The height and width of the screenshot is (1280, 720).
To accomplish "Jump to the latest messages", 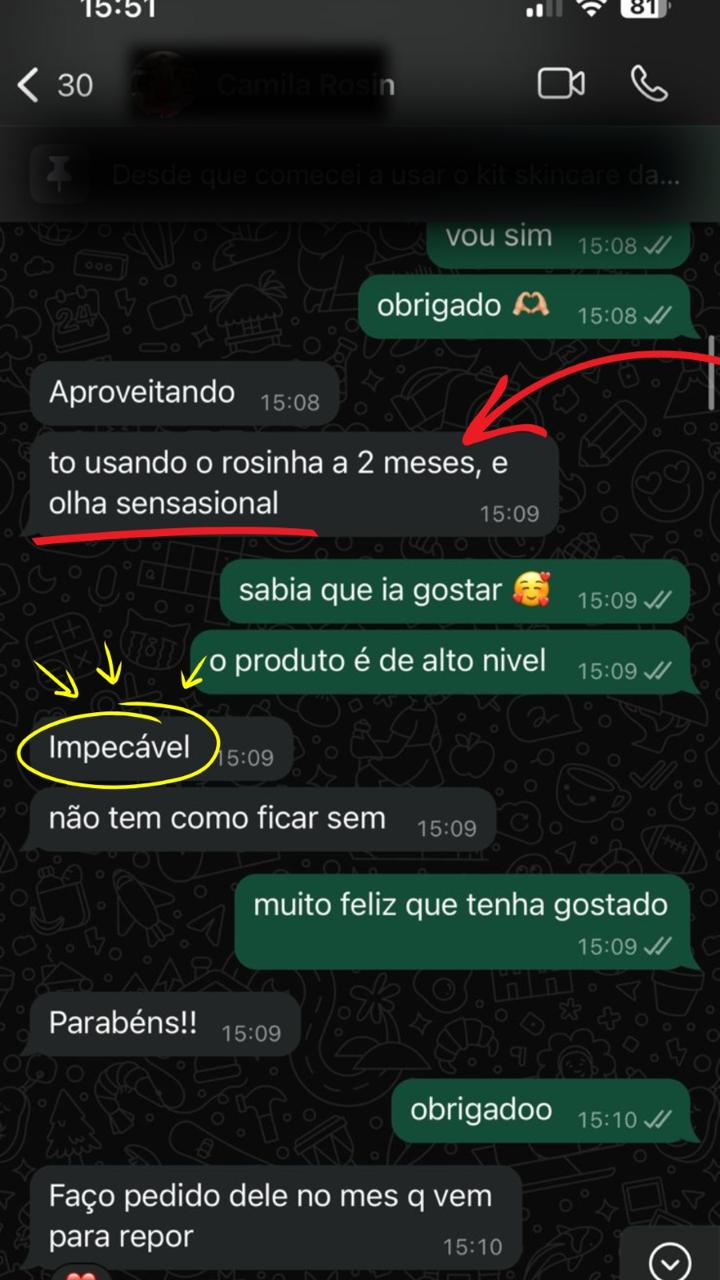I will click(x=669, y=1258).
